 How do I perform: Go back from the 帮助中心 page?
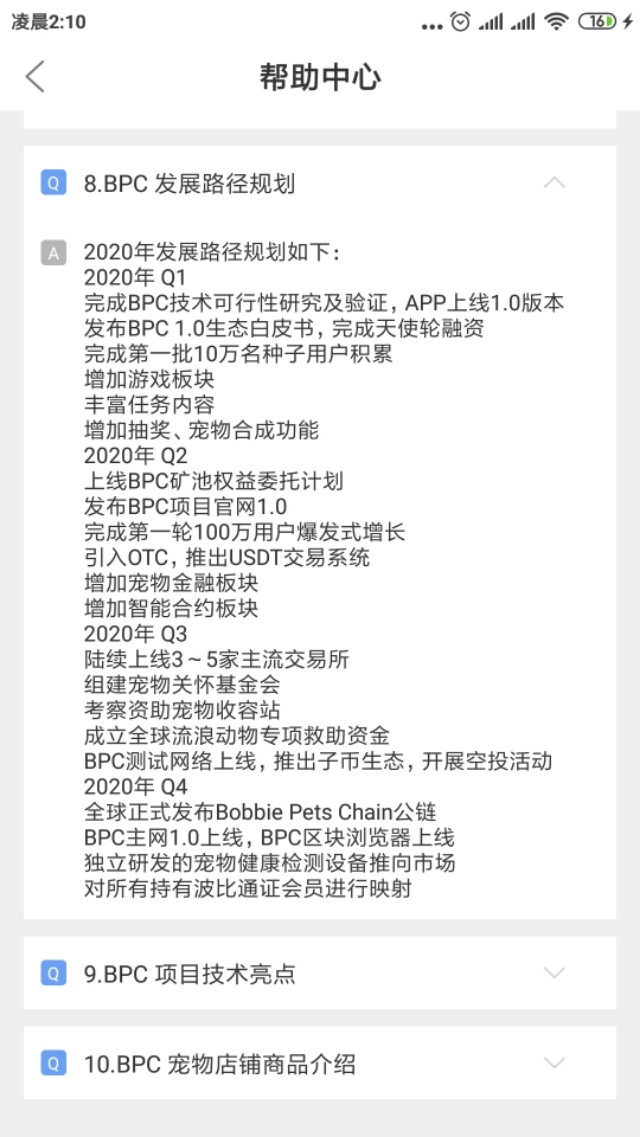point(36,77)
